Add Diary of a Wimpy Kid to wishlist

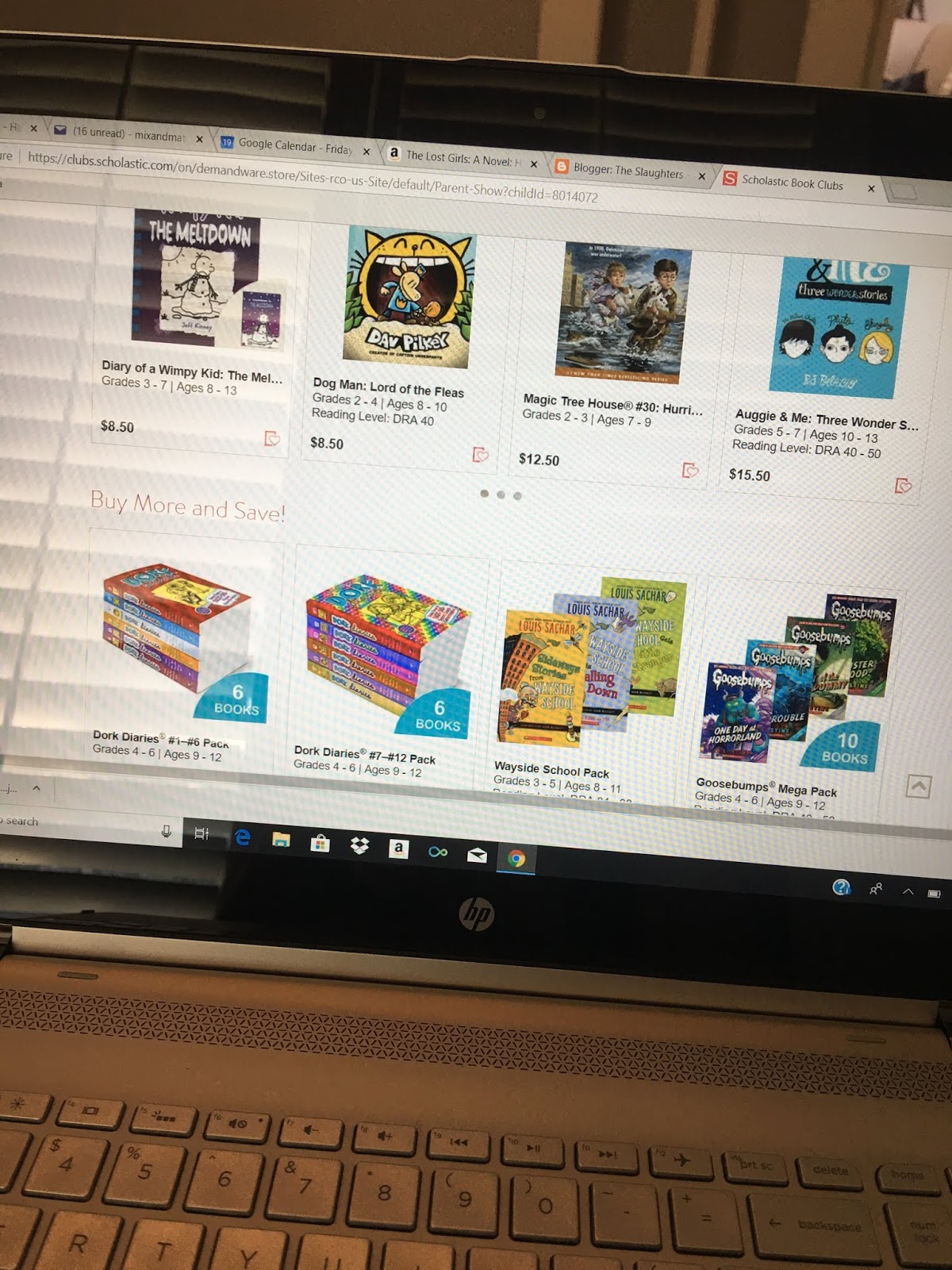click(271, 439)
